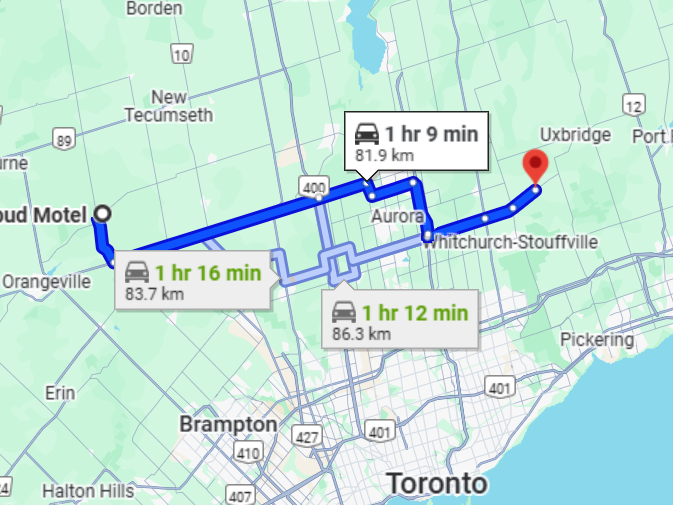The width and height of the screenshot is (673, 505).
Task: Pick the 1 hr 12 min alternate route
Action: point(400,321)
